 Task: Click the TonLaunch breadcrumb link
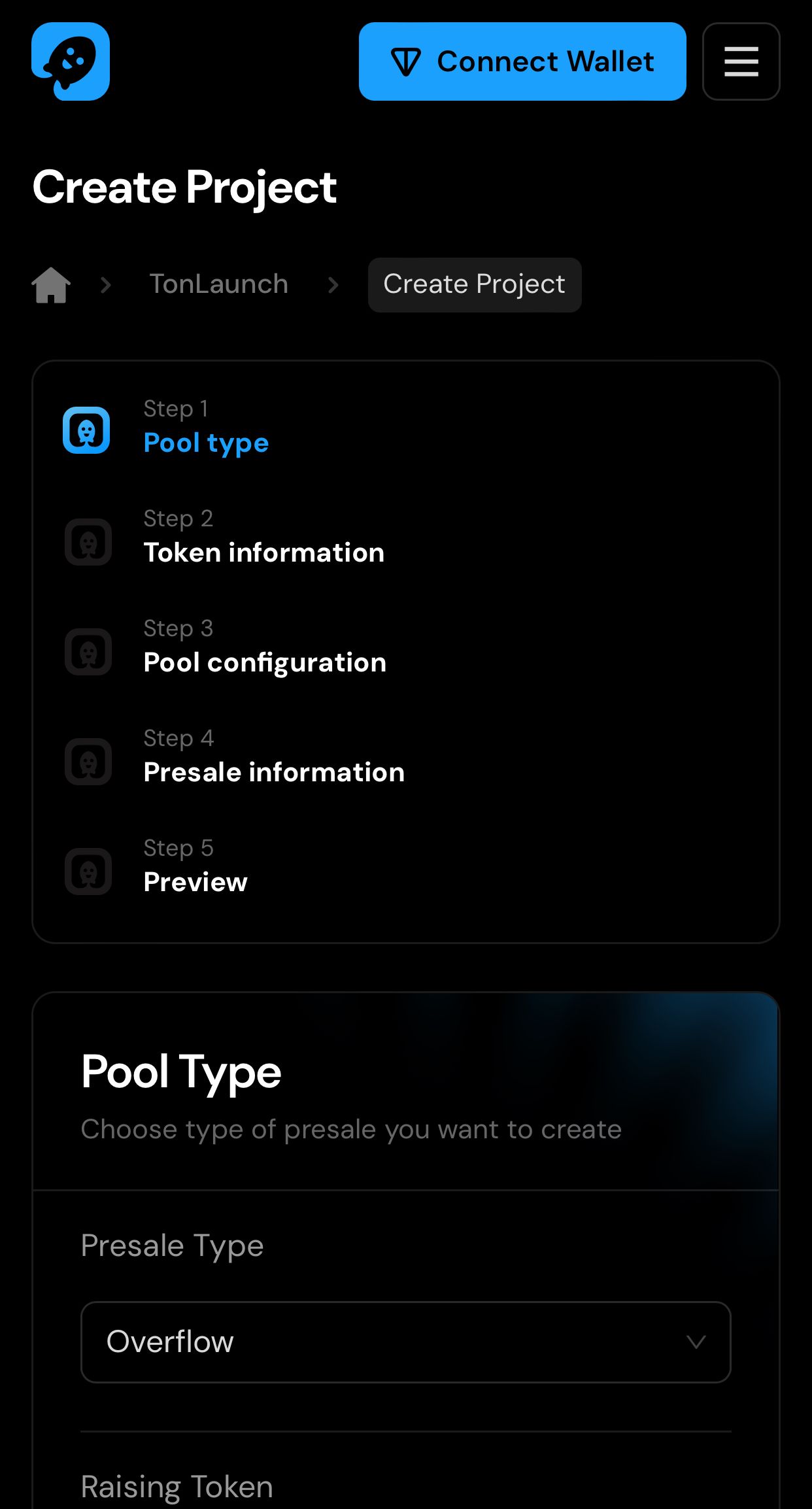pos(218,284)
